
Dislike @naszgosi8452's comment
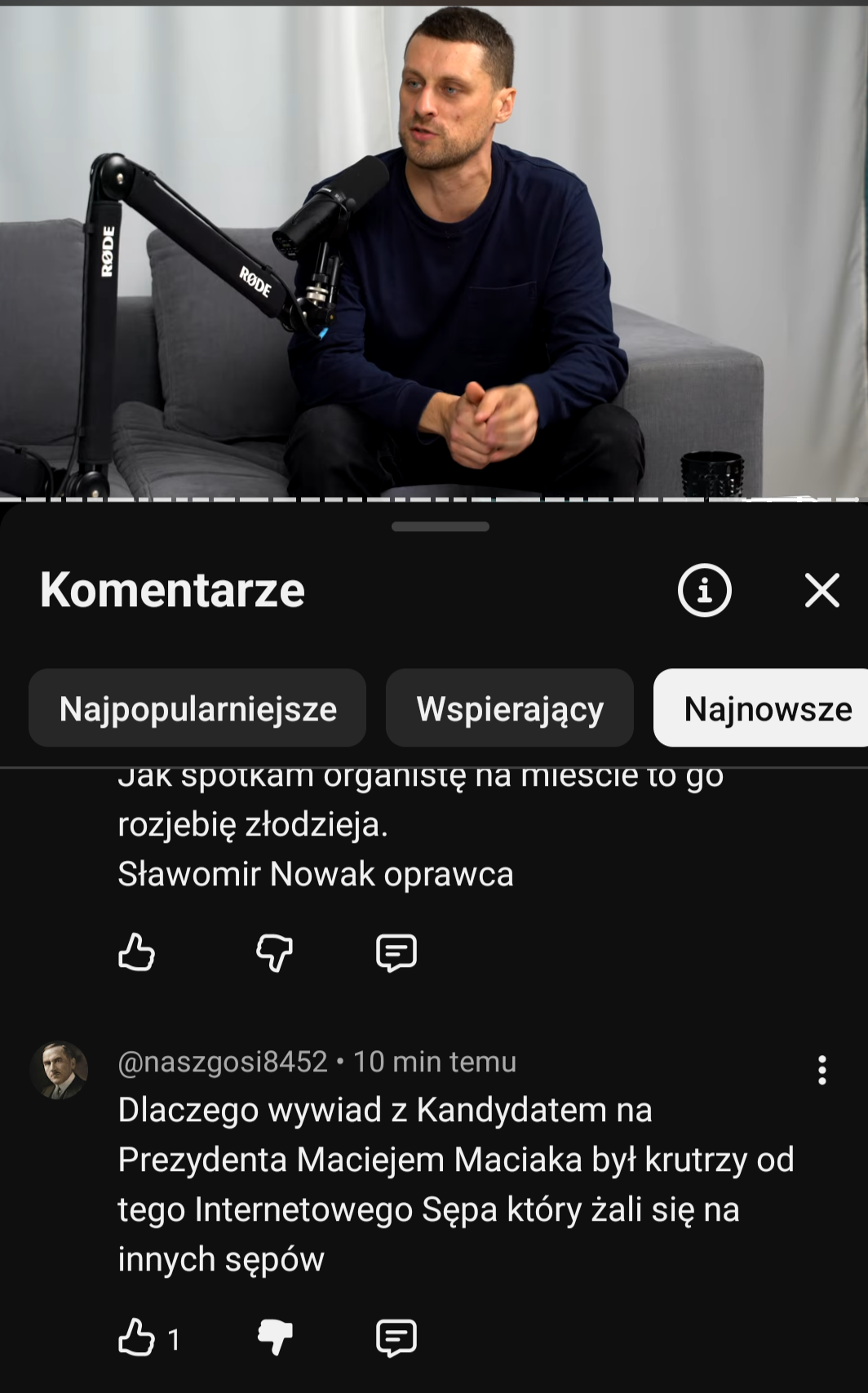click(x=274, y=1338)
